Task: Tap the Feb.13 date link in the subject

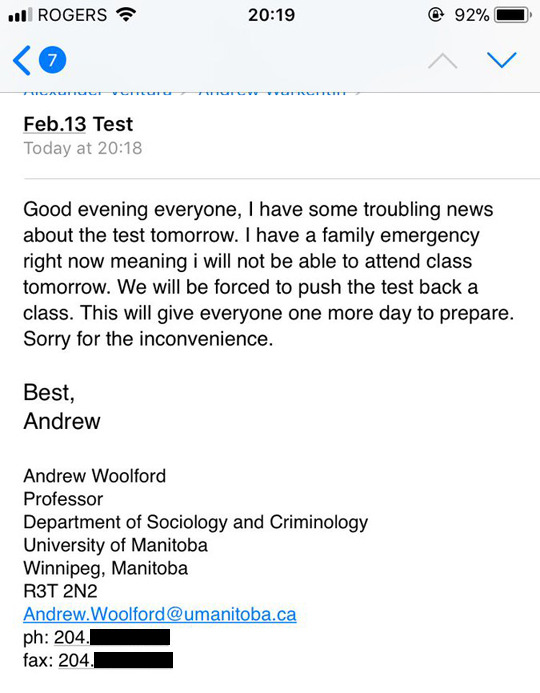Action: (x=54, y=124)
